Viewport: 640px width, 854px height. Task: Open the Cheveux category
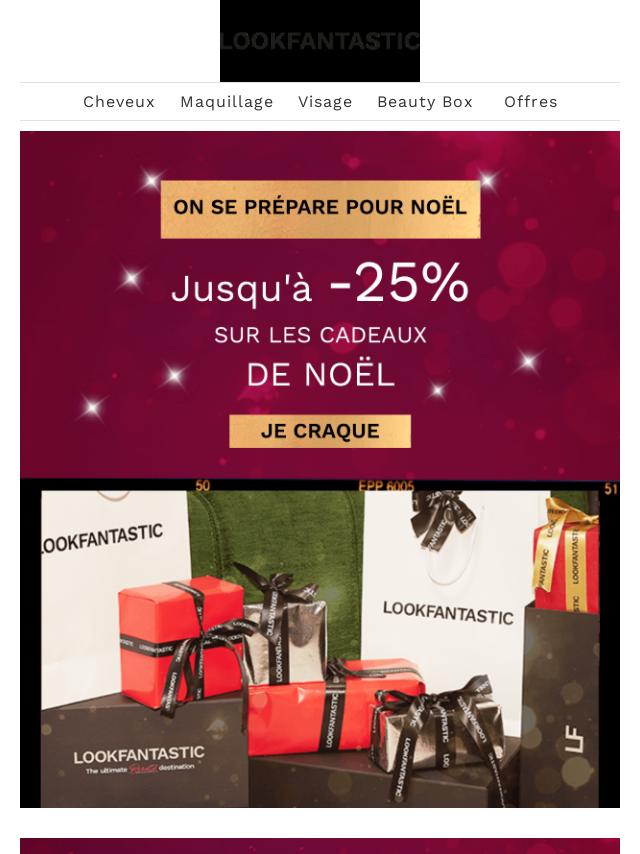coord(119,102)
